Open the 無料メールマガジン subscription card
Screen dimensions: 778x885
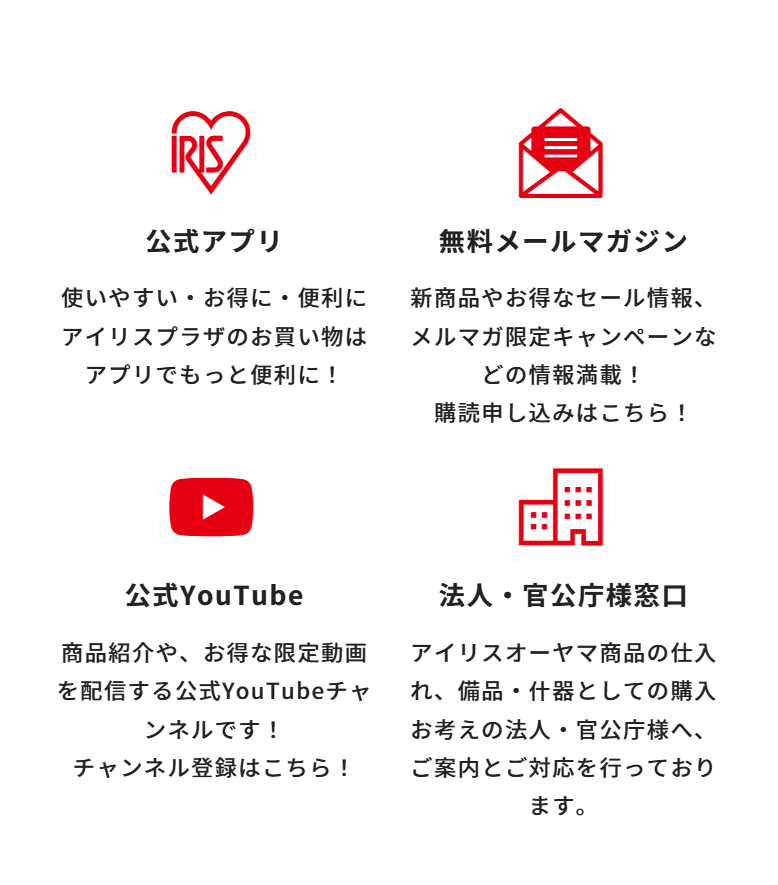562,265
